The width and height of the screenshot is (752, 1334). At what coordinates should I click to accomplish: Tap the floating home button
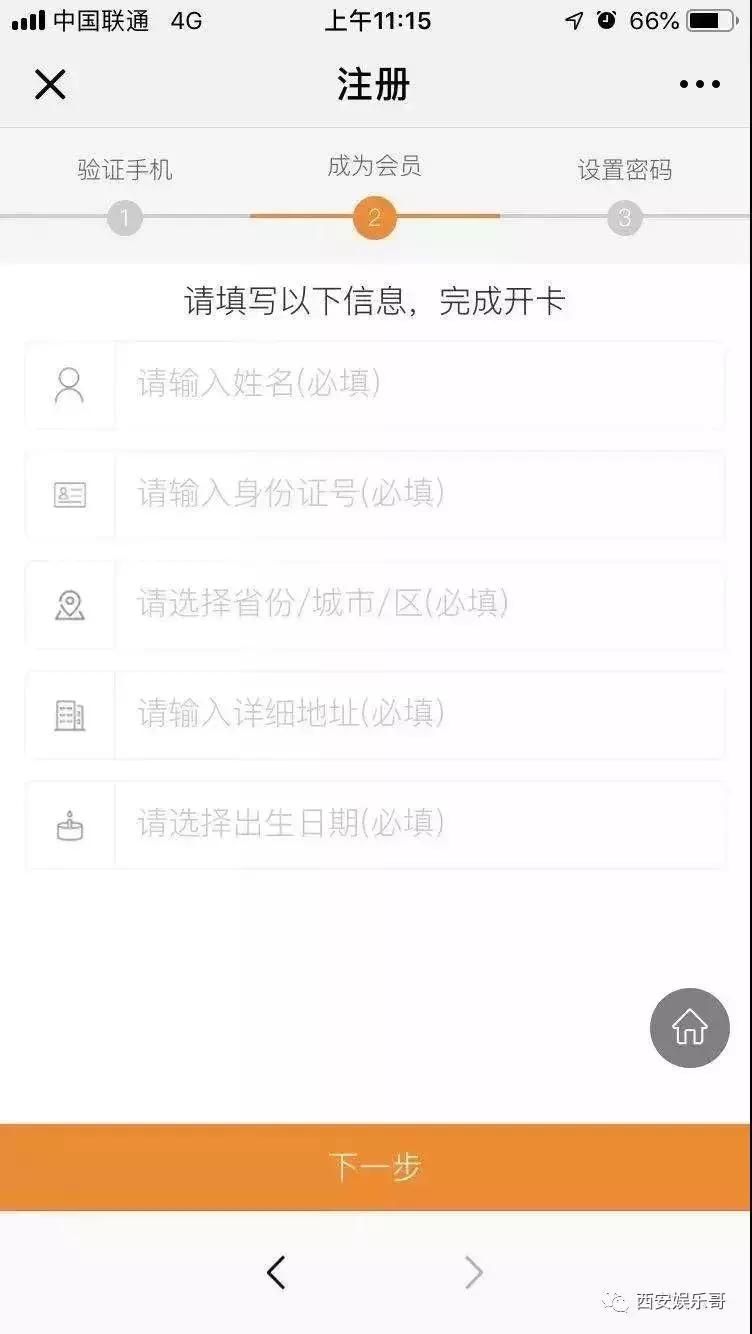tap(689, 1028)
